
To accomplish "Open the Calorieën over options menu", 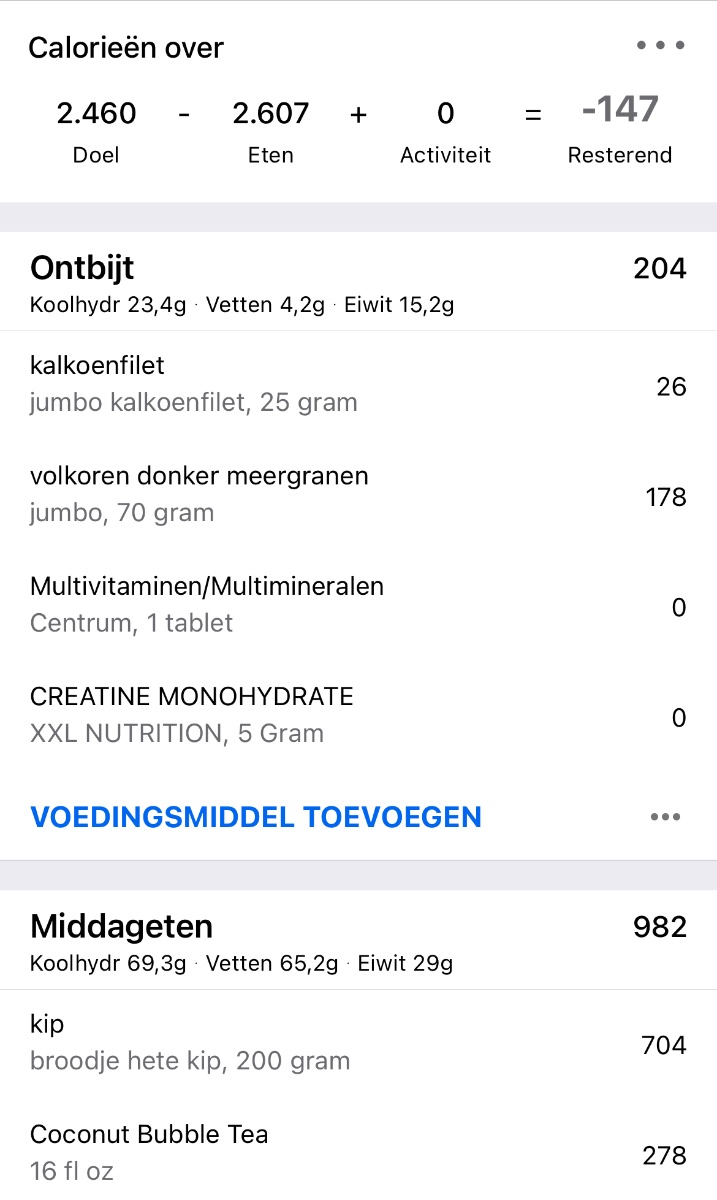I will [x=661, y=46].
